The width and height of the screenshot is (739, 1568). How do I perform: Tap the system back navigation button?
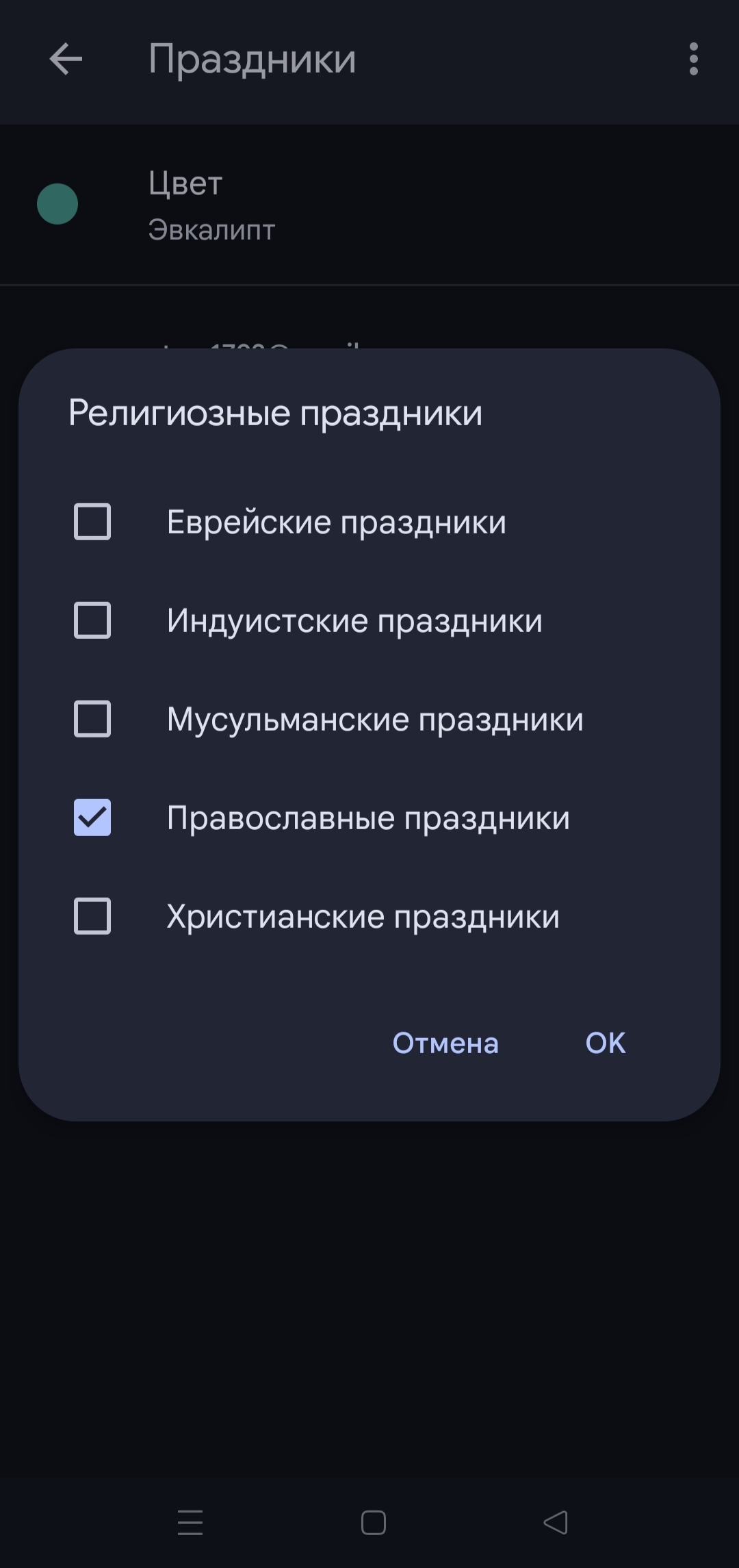tap(556, 1522)
